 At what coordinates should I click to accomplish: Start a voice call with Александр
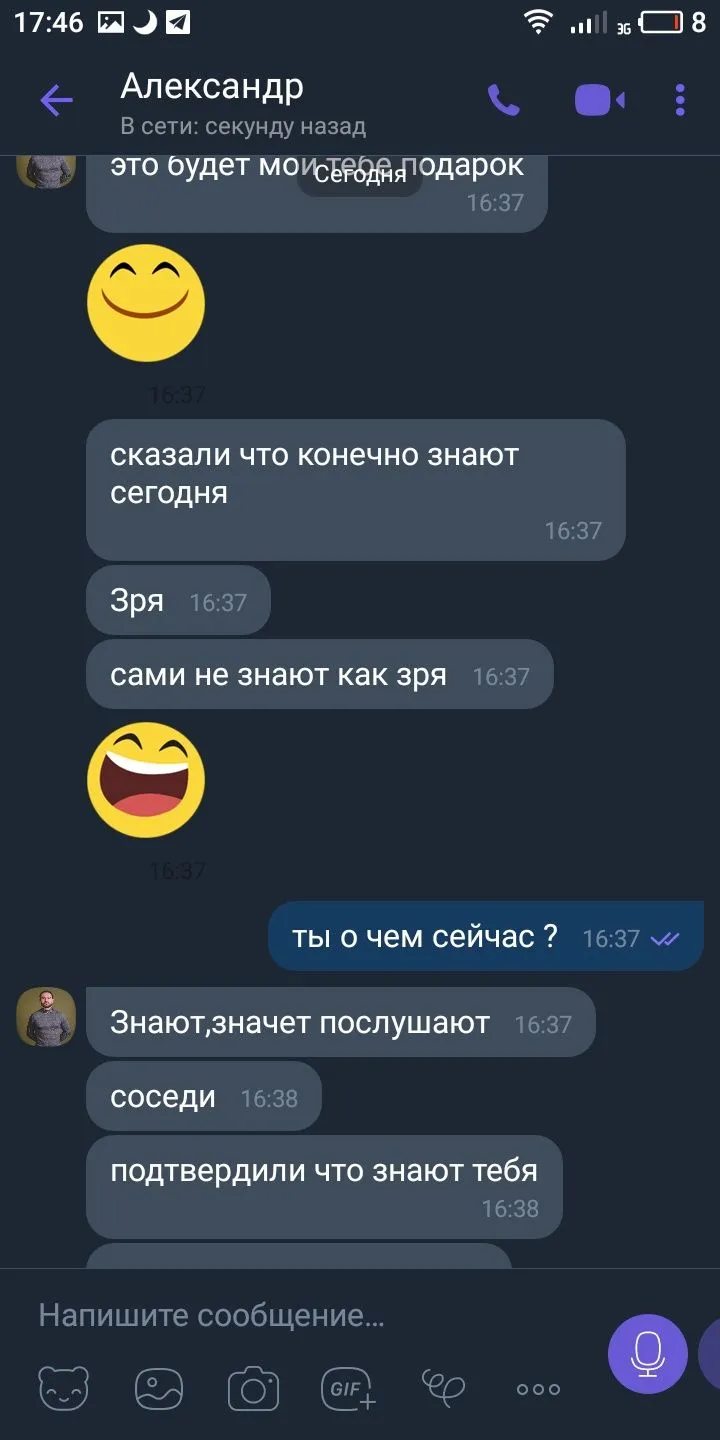pyautogui.click(x=503, y=100)
